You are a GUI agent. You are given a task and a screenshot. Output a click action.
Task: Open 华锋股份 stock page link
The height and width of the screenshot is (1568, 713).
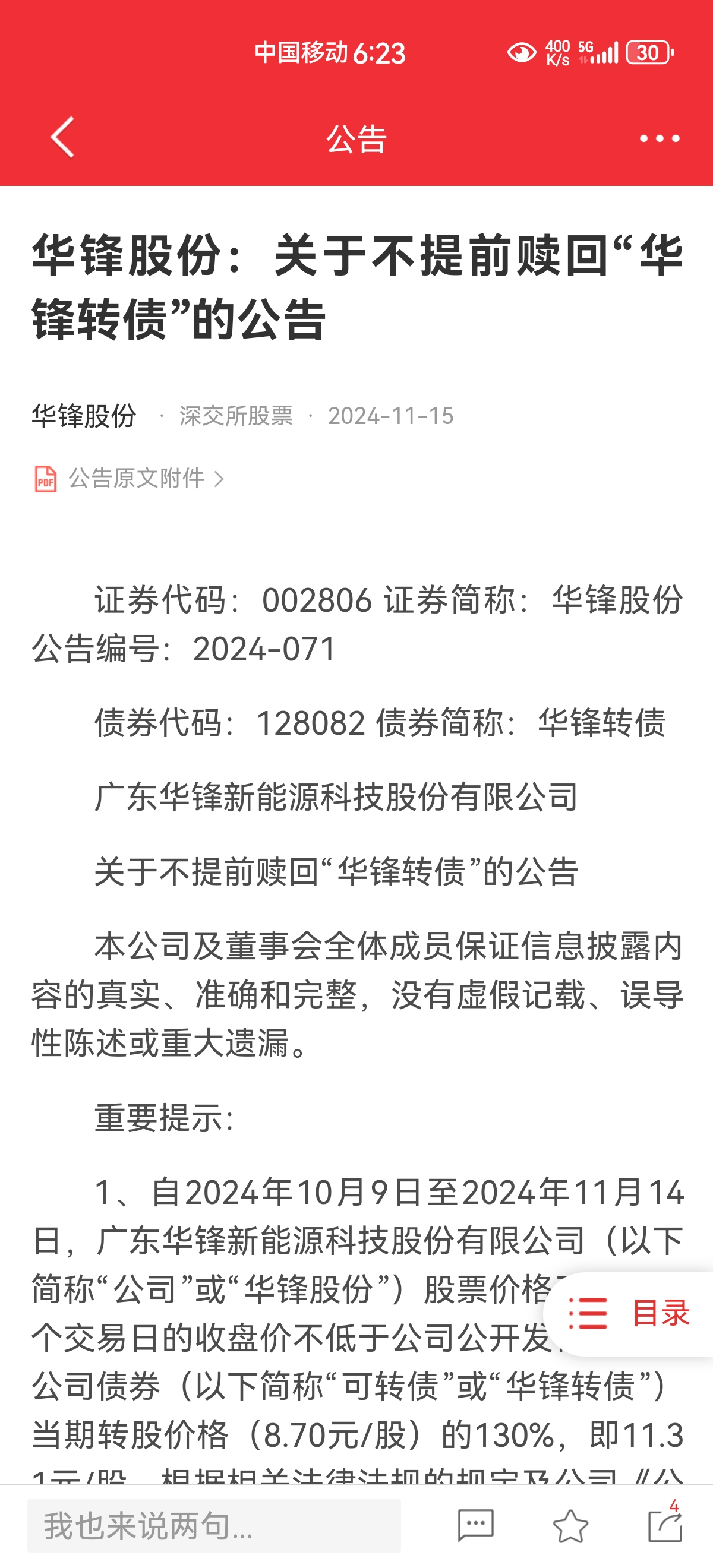point(84,416)
